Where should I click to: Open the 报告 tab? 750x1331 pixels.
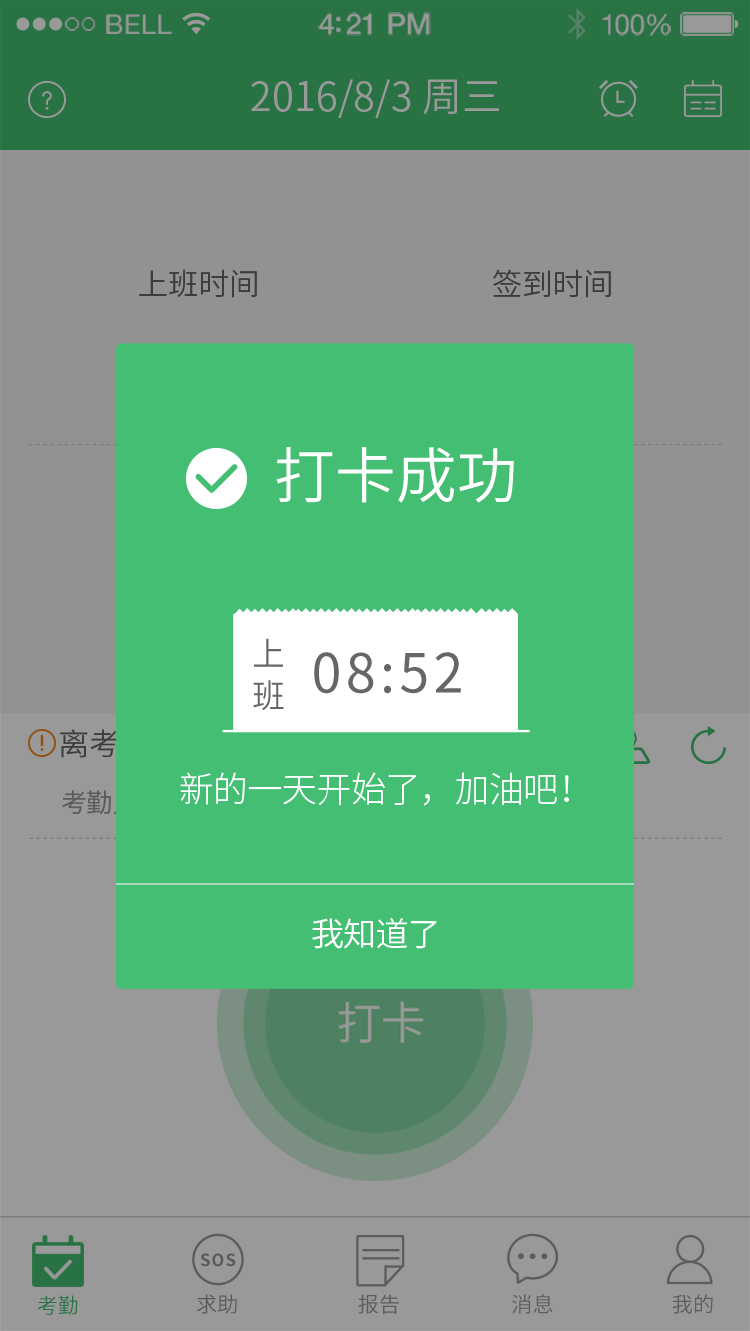pos(379,1275)
